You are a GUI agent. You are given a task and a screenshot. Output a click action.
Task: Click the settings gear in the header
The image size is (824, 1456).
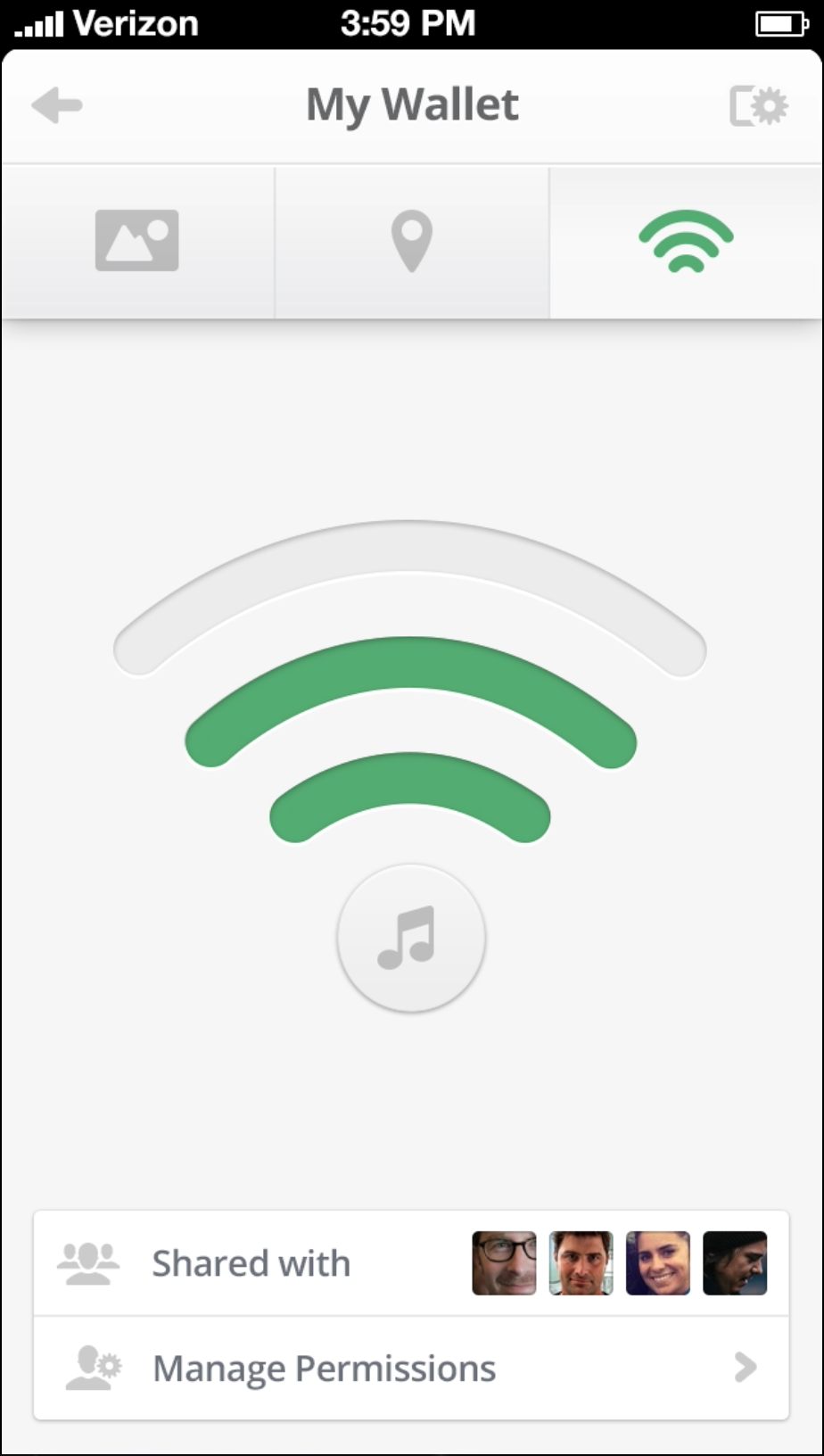tap(757, 103)
